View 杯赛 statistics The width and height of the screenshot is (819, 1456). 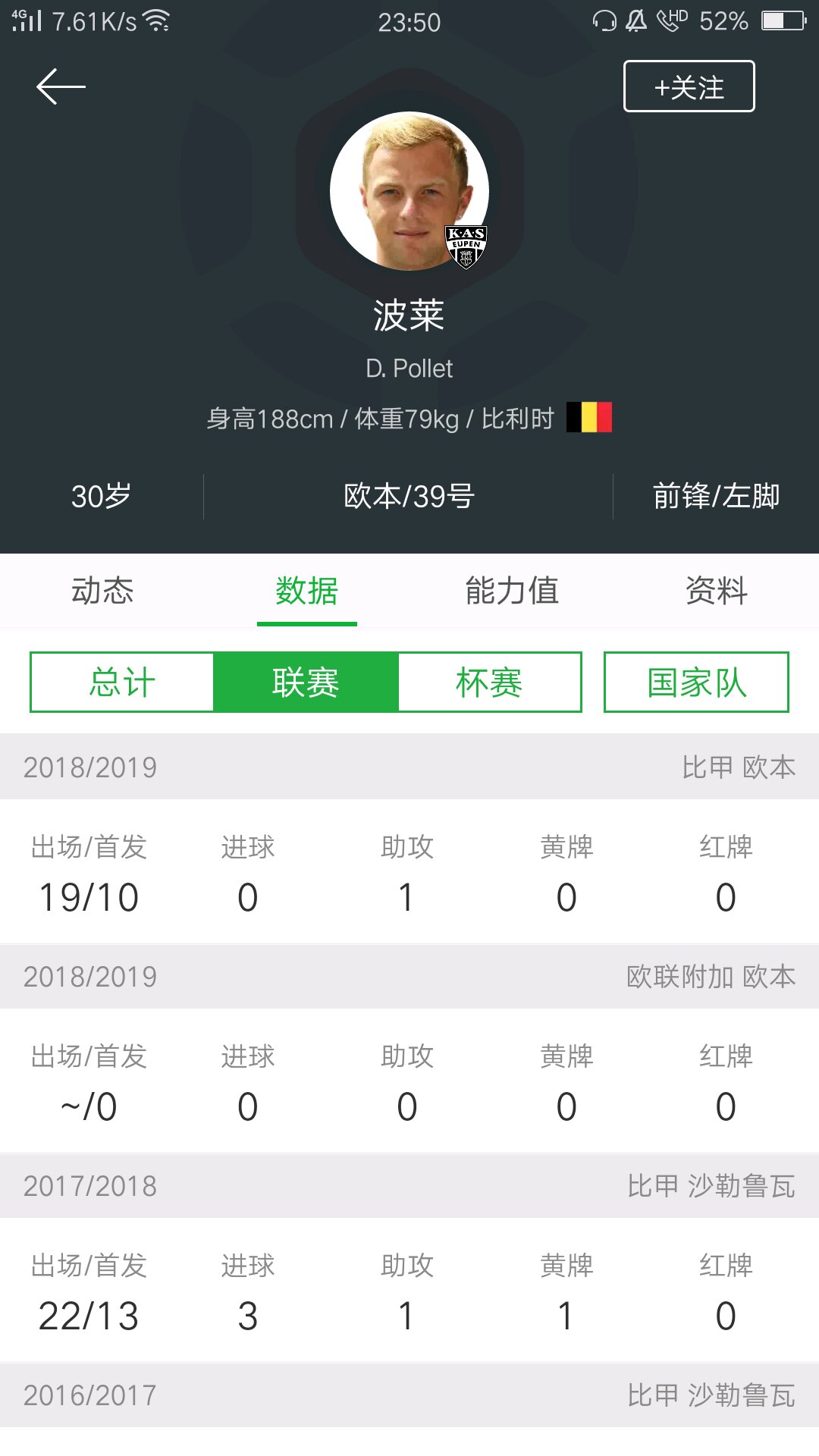490,682
